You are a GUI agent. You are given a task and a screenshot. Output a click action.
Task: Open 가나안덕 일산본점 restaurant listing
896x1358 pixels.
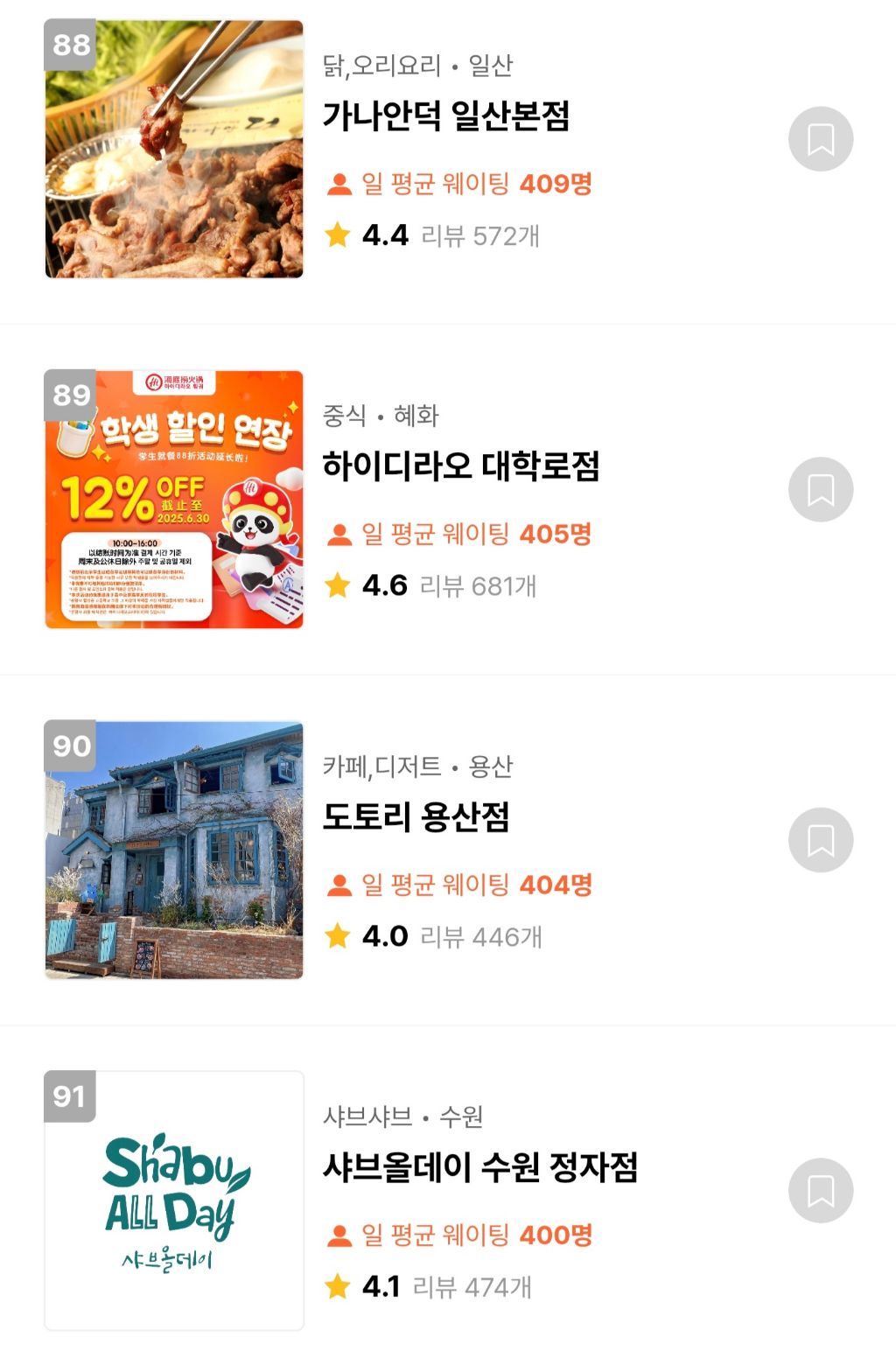click(x=446, y=115)
